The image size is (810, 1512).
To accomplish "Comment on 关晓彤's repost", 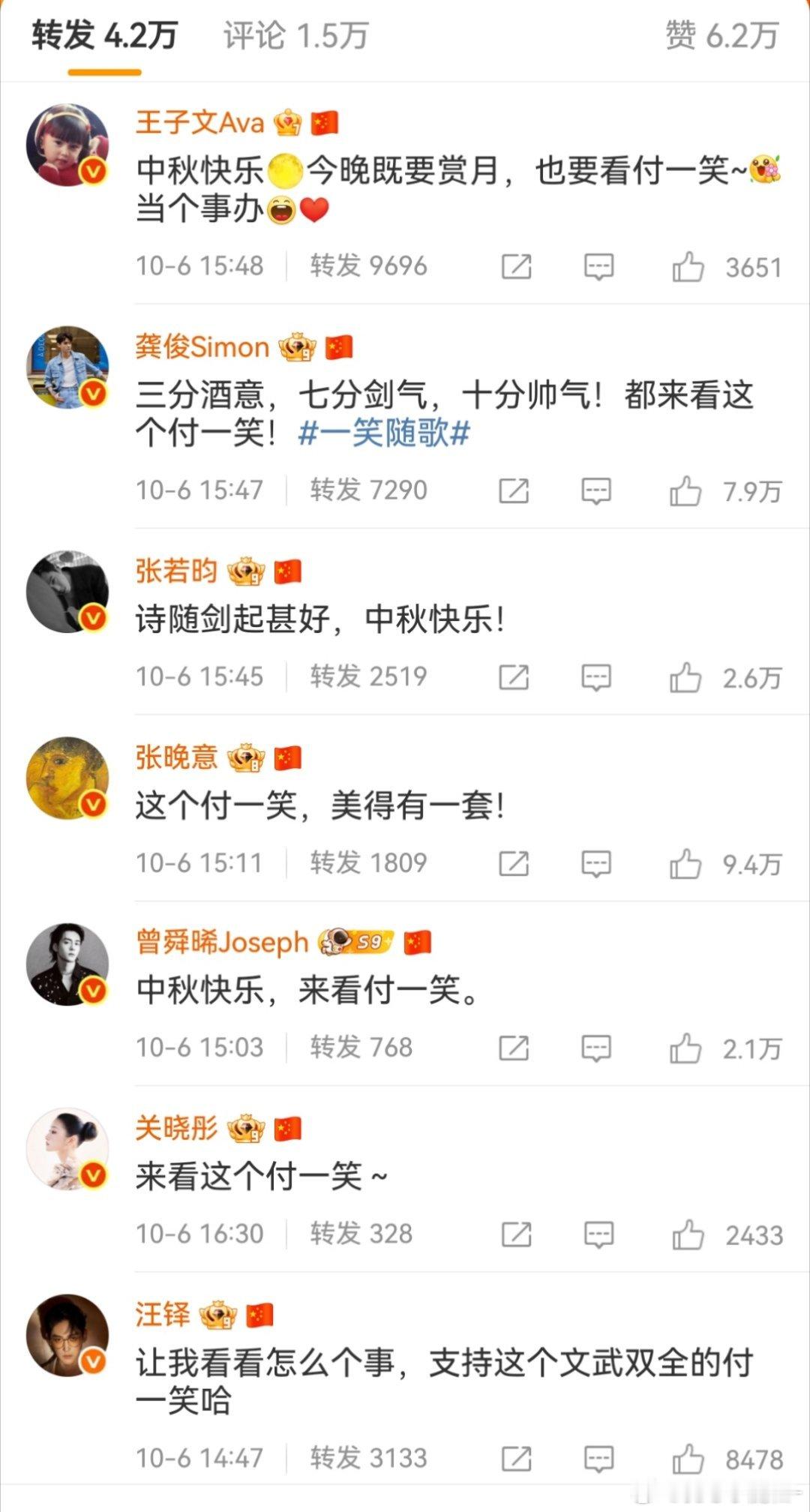I will (598, 1234).
